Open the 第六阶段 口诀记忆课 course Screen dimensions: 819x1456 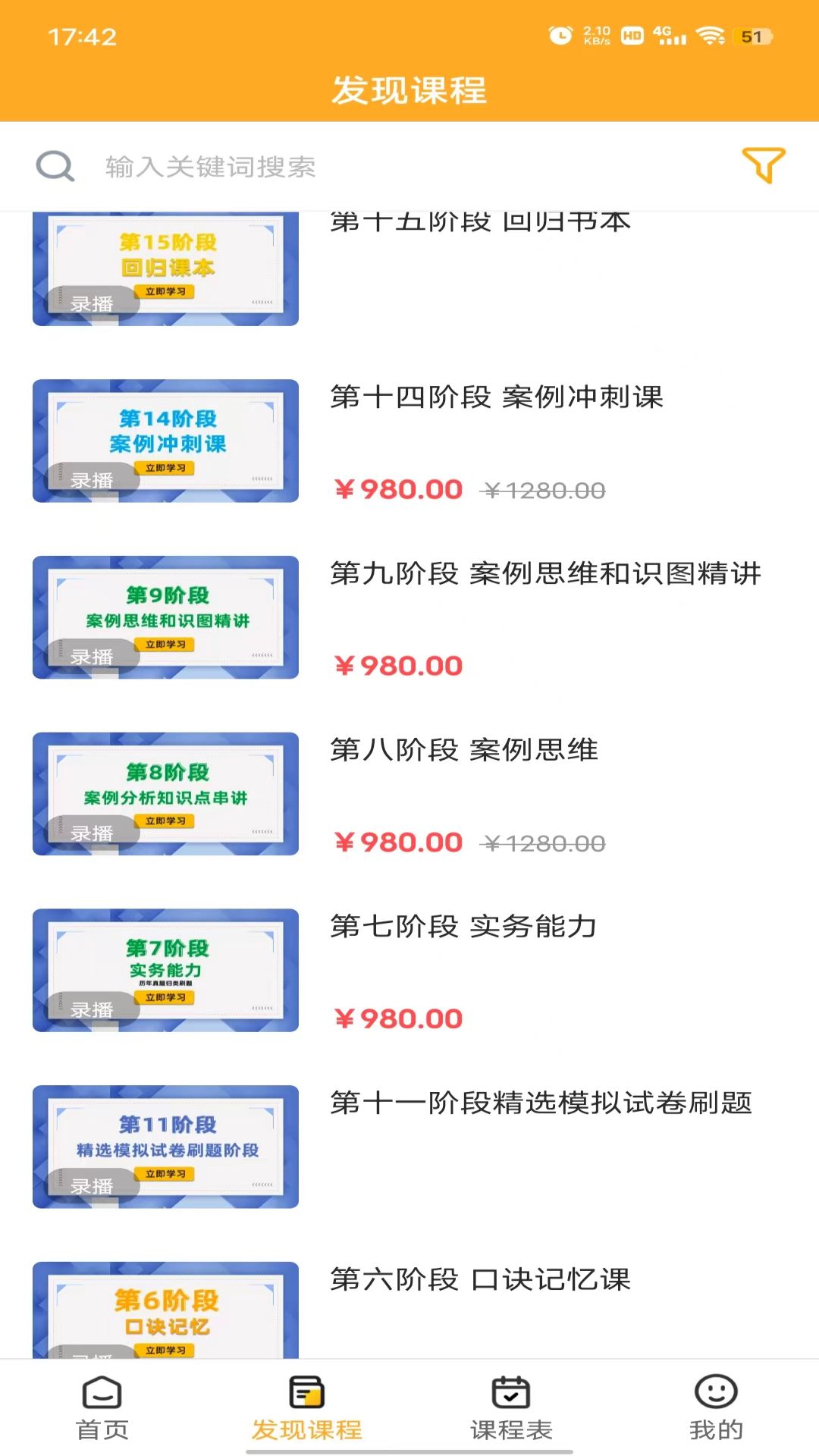click(x=409, y=1308)
